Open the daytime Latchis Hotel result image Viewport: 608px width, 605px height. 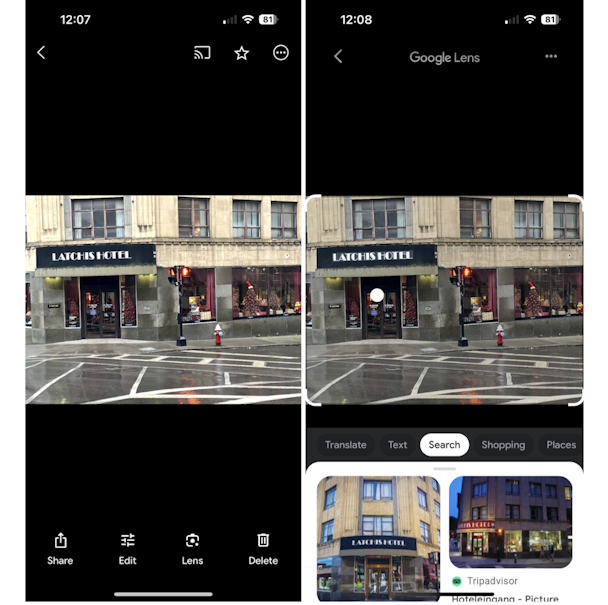[x=378, y=533]
